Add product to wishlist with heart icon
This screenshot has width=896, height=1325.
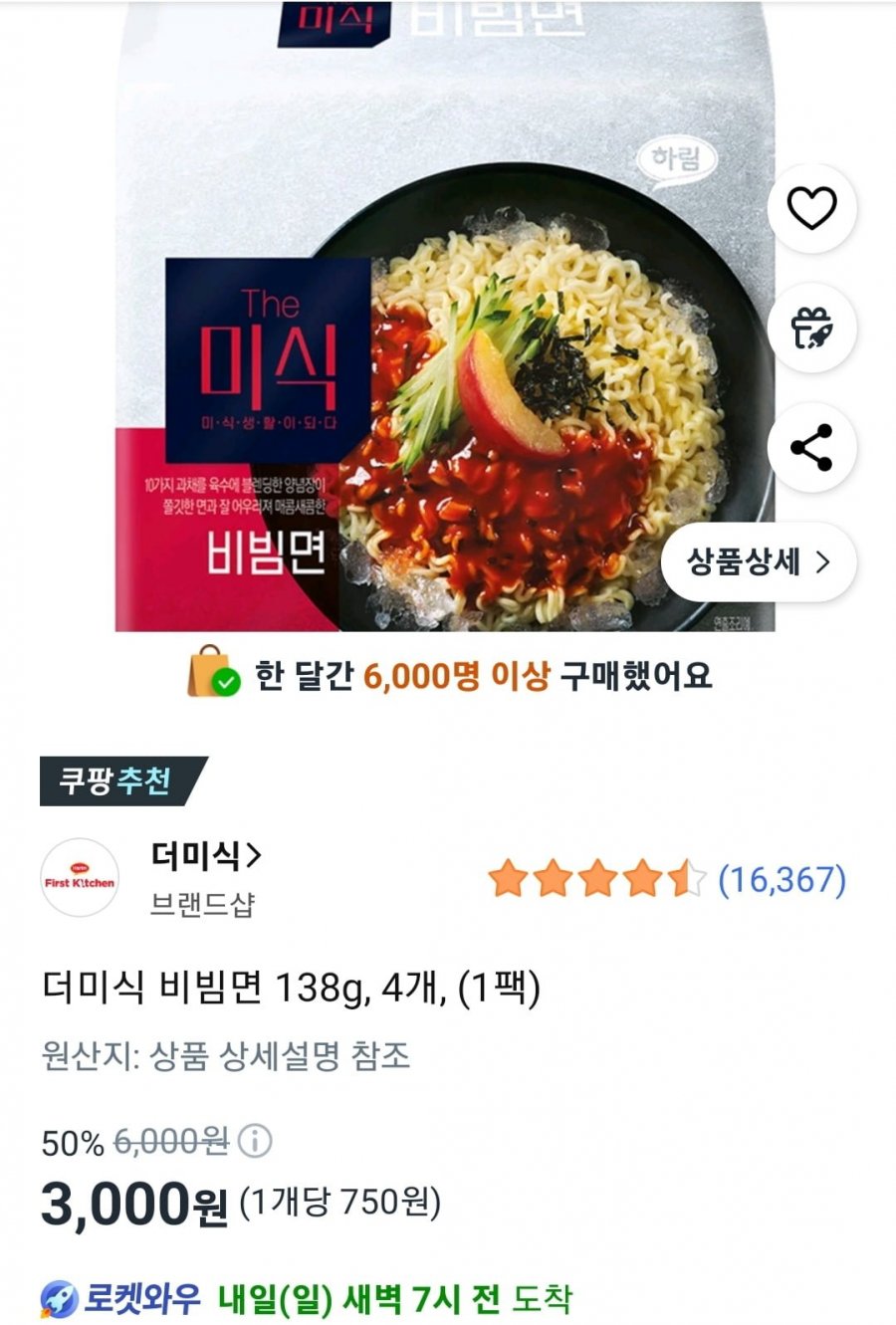click(811, 208)
